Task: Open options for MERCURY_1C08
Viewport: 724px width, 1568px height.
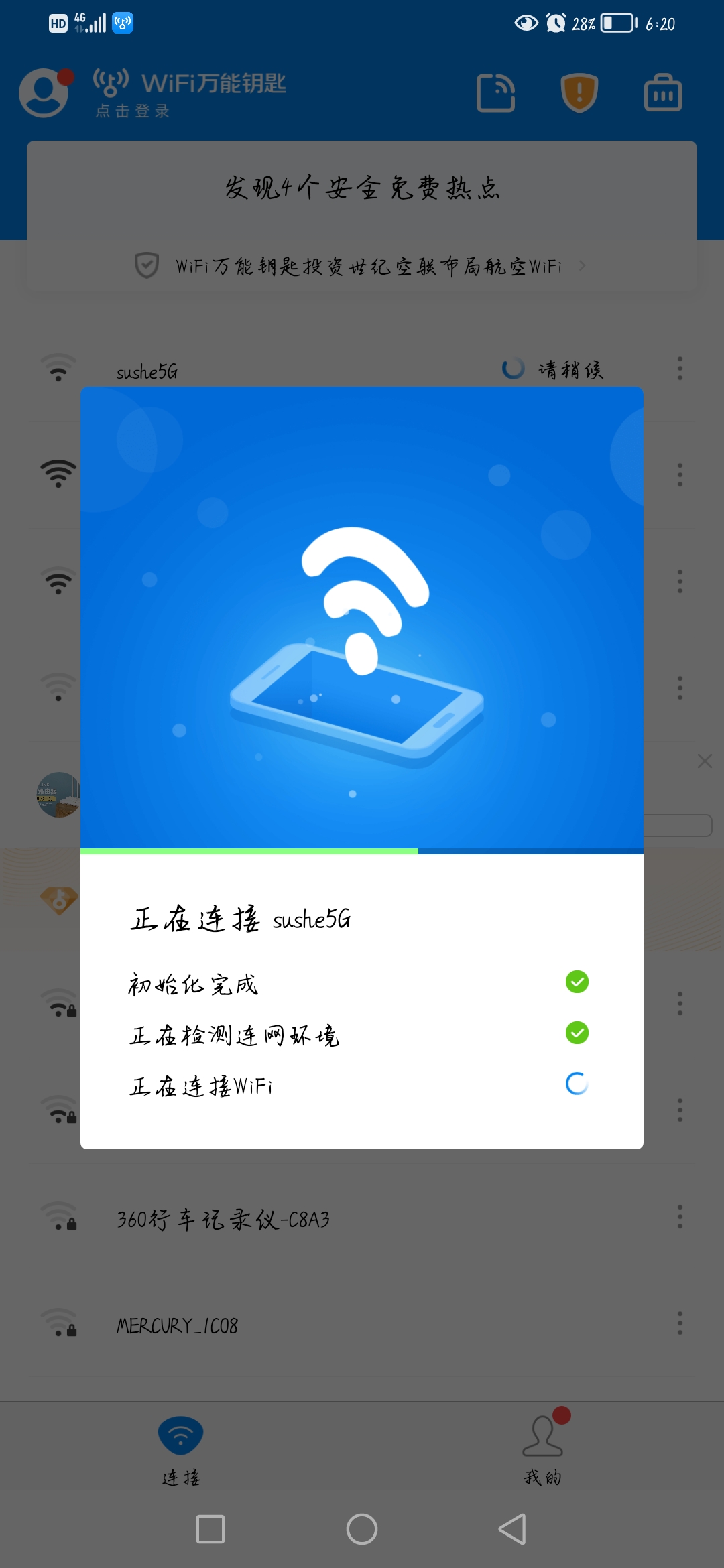Action: coord(680,1323)
